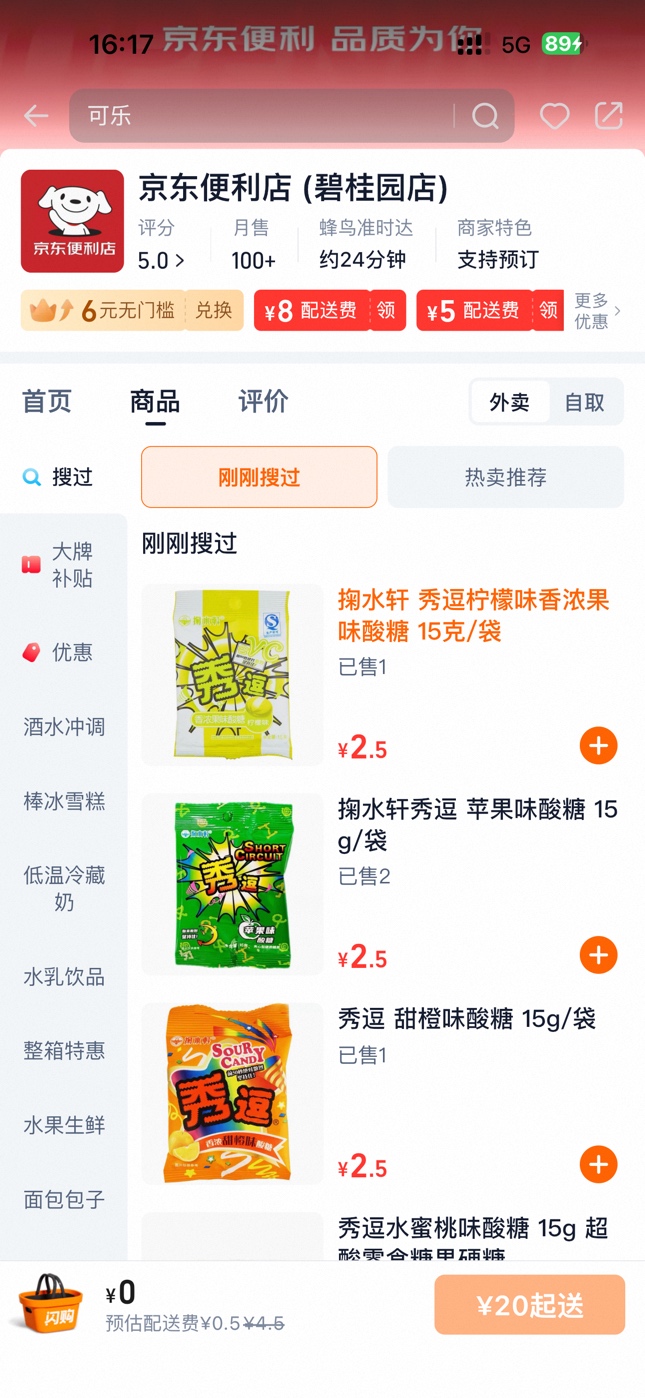This screenshot has width=645, height=1398.
Task: Open the 水果生鲜 category
Action: pos(65,1125)
